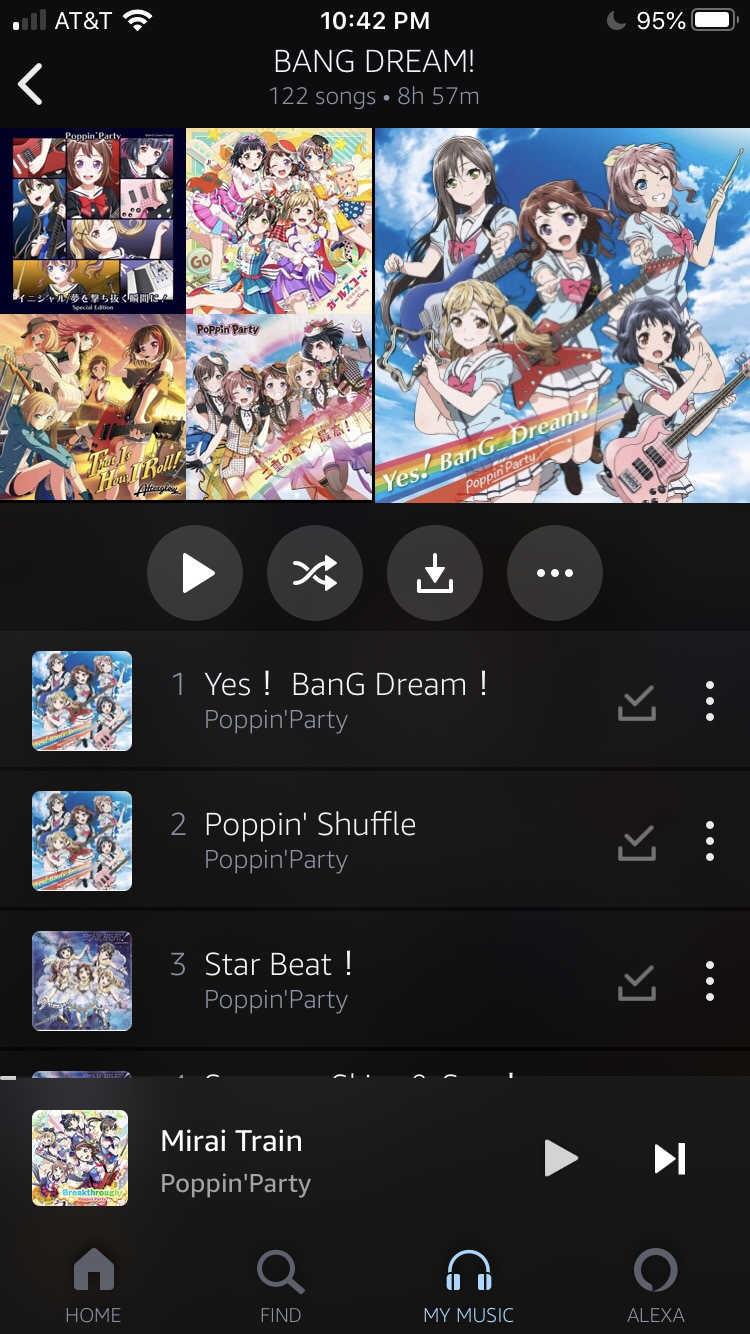The height and width of the screenshot is (1334, 750).
Task: Switch to the Home tab
Action: coord(93,1285)
